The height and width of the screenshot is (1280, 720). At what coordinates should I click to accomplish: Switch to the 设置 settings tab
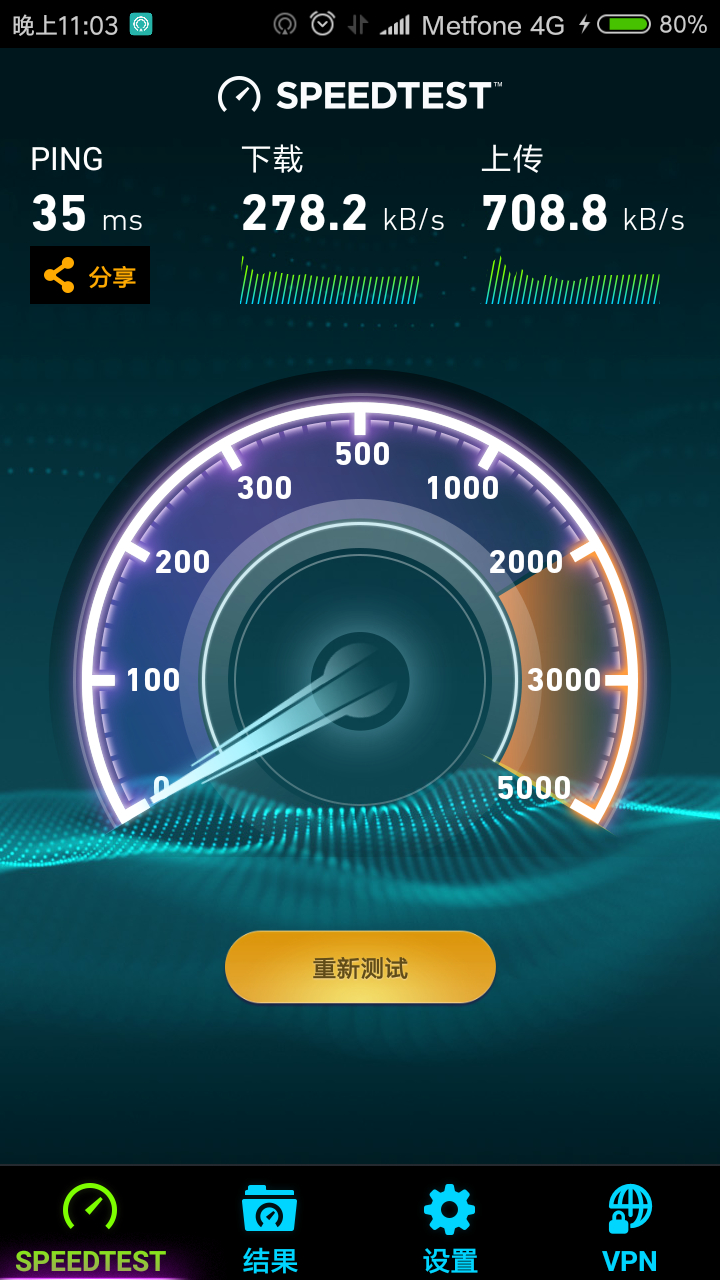pyautogui.click(x=450, y=1227)
